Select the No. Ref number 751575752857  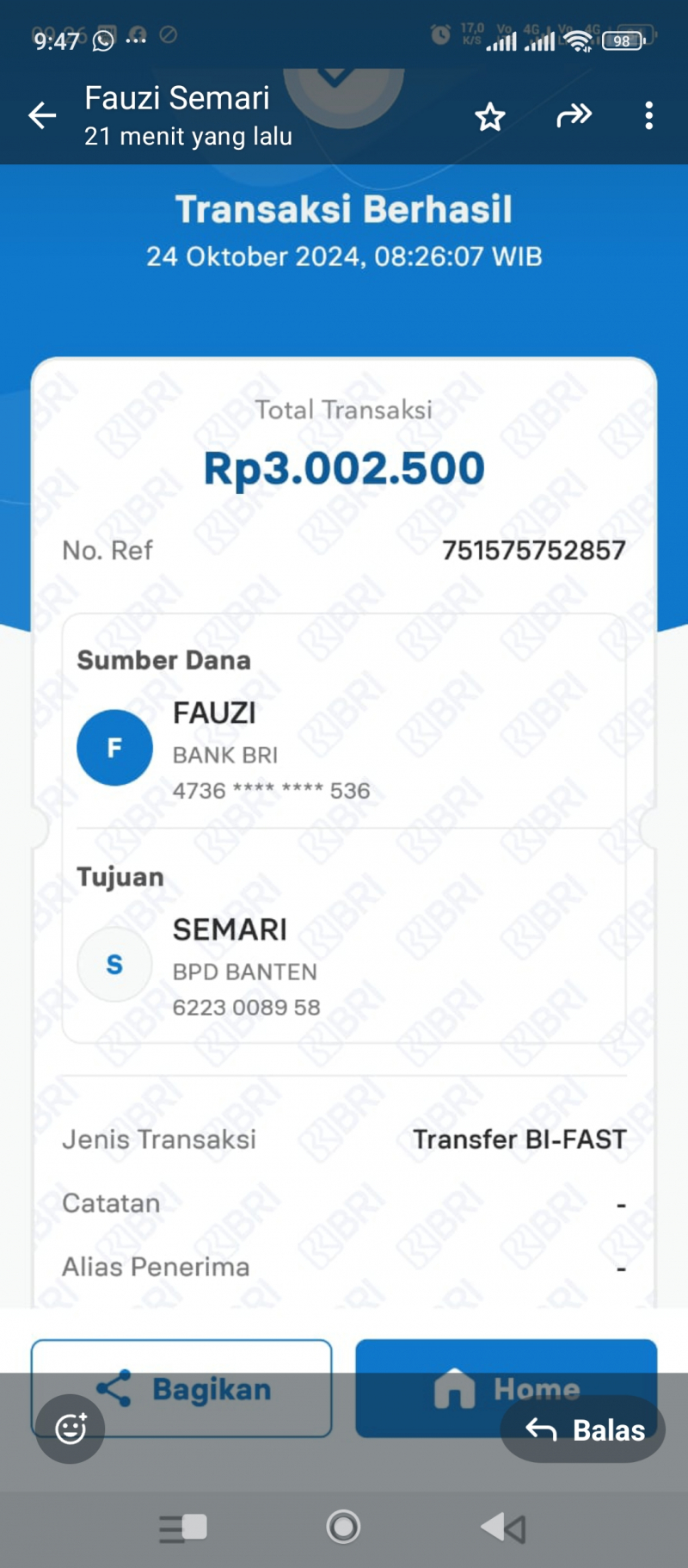coord(535,550)
